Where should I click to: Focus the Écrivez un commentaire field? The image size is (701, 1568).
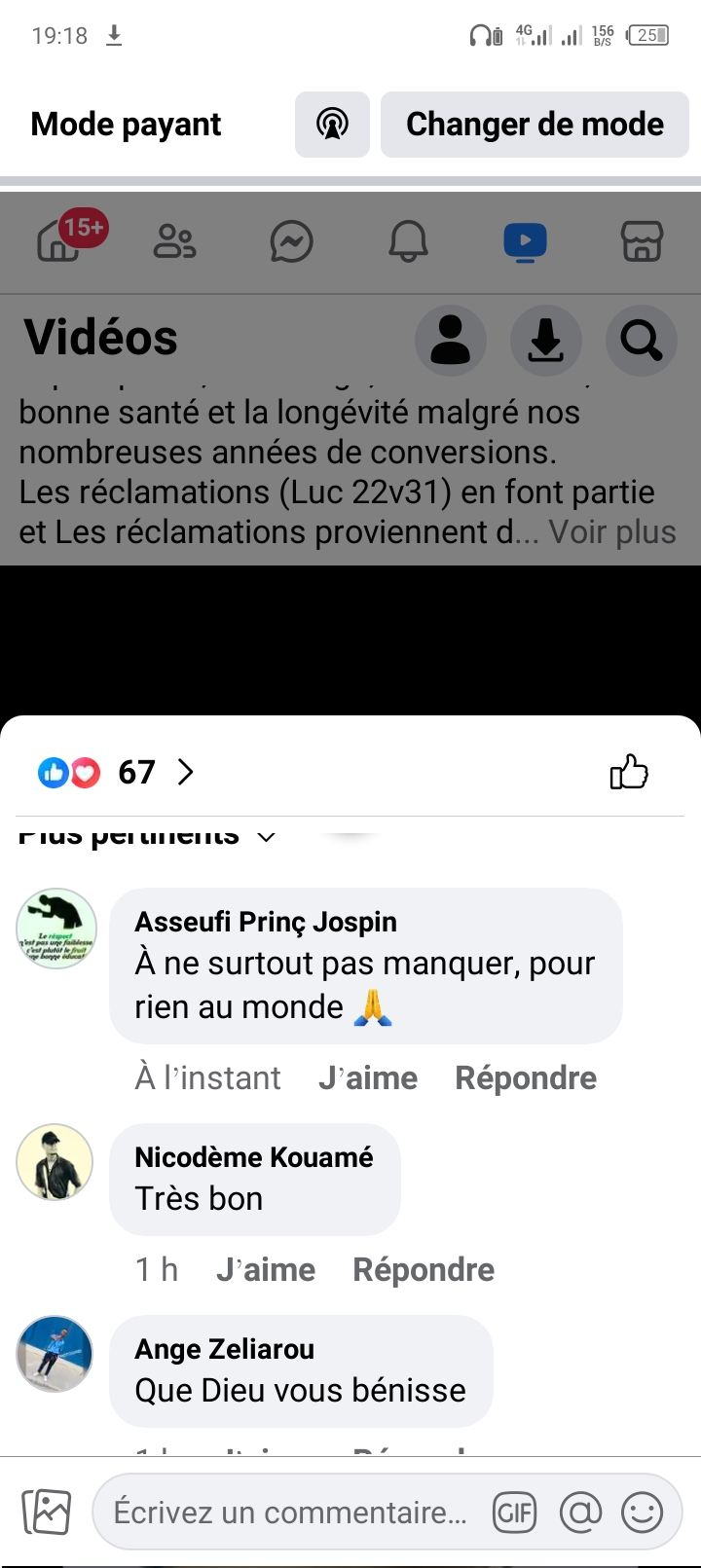tap(290, 1513)
